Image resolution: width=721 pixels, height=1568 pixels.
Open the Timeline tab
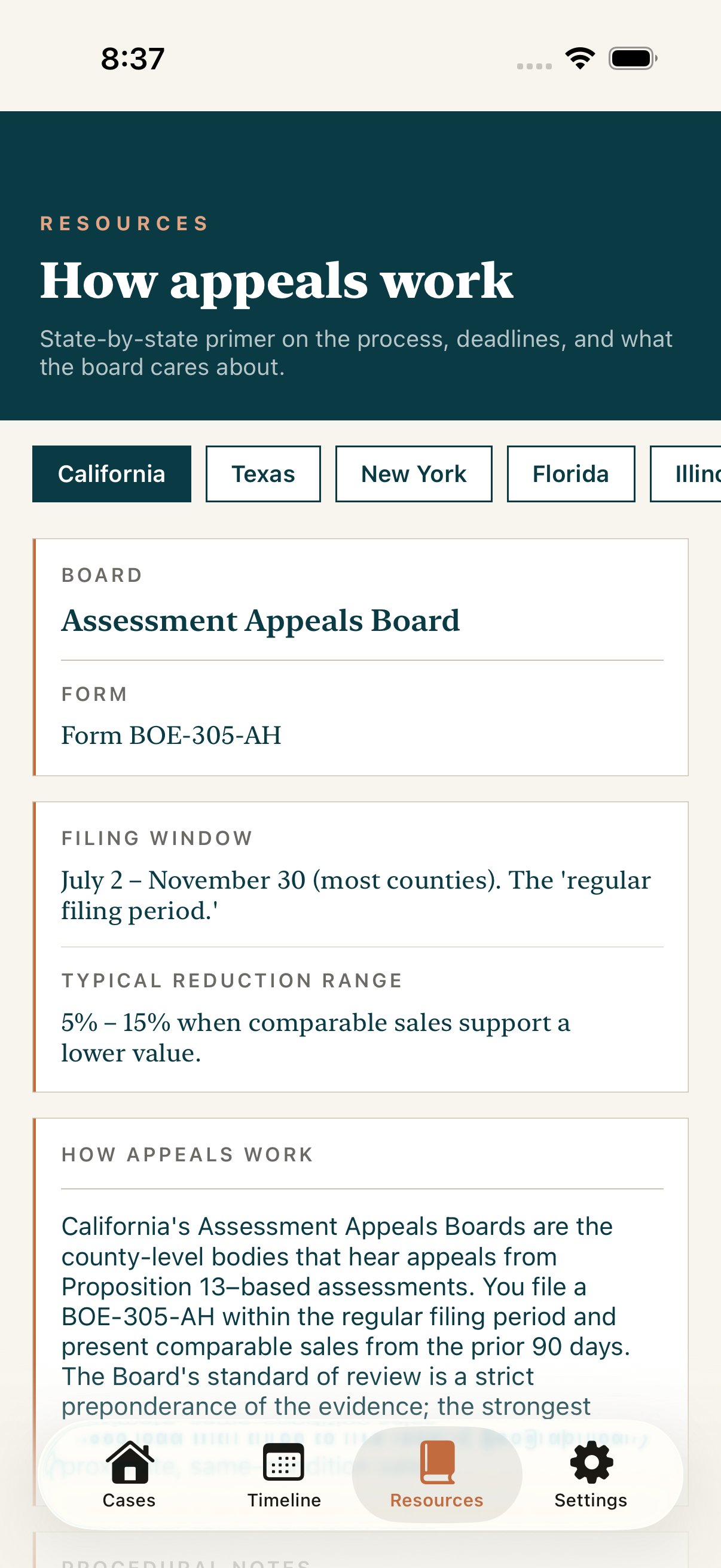283,1475
